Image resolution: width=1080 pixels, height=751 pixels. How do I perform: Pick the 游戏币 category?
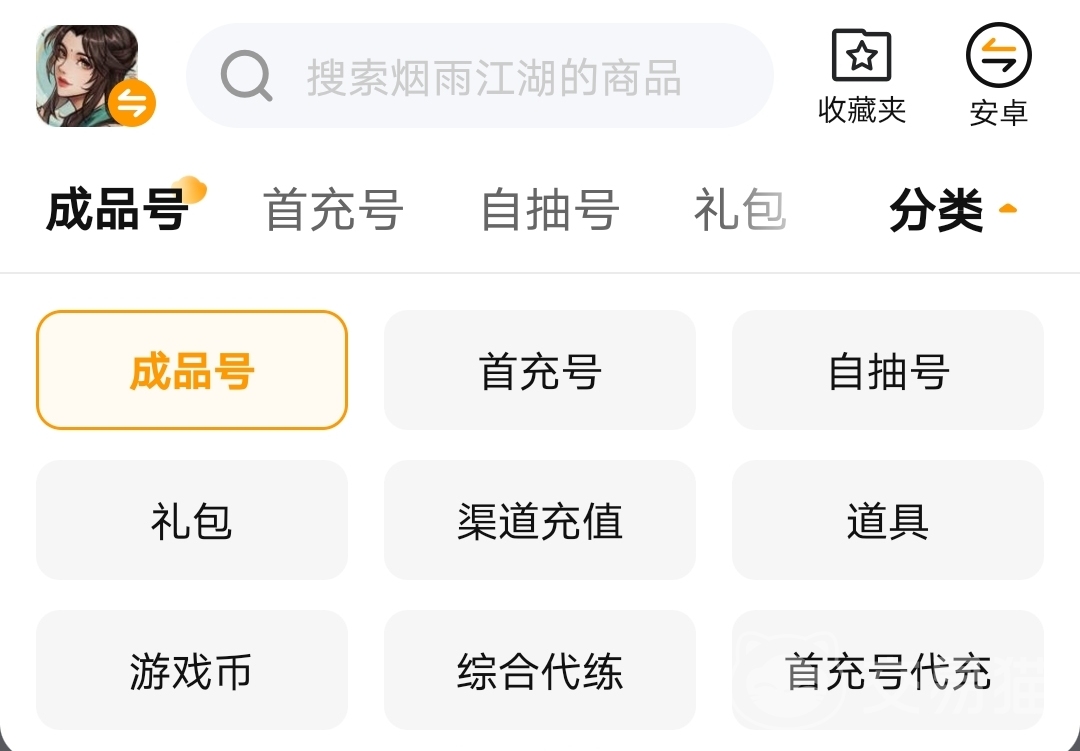point(192,670)
